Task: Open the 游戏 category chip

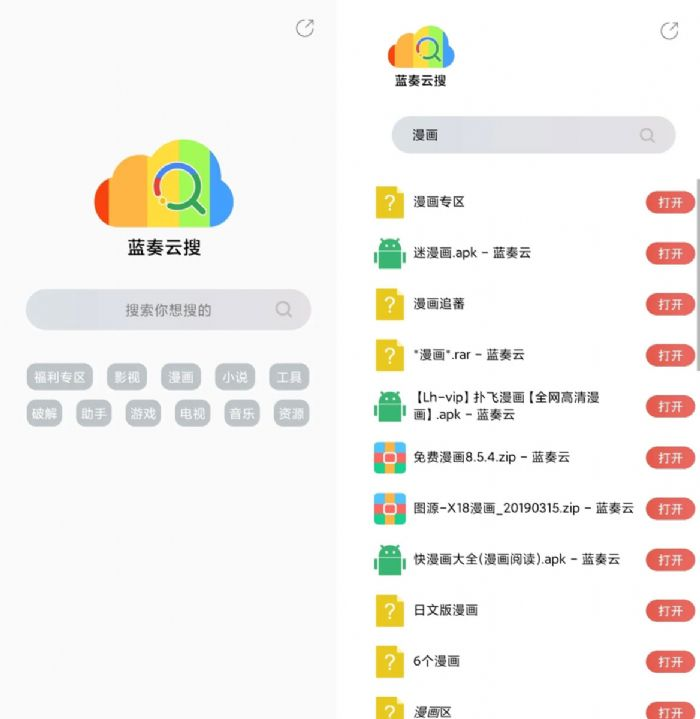Action: click(143, 413)
